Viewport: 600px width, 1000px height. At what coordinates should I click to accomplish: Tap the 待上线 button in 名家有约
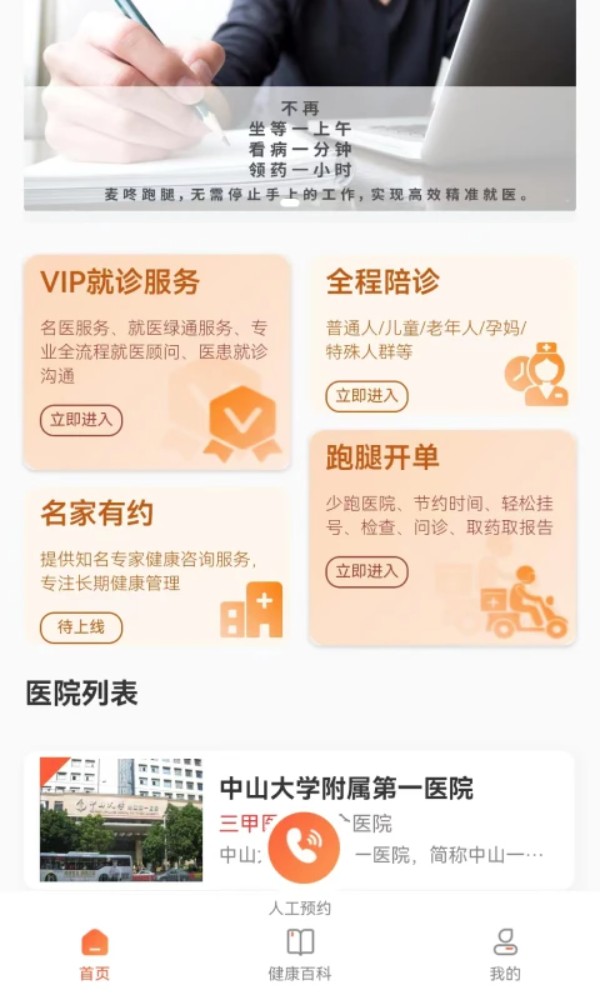(81, 627)
